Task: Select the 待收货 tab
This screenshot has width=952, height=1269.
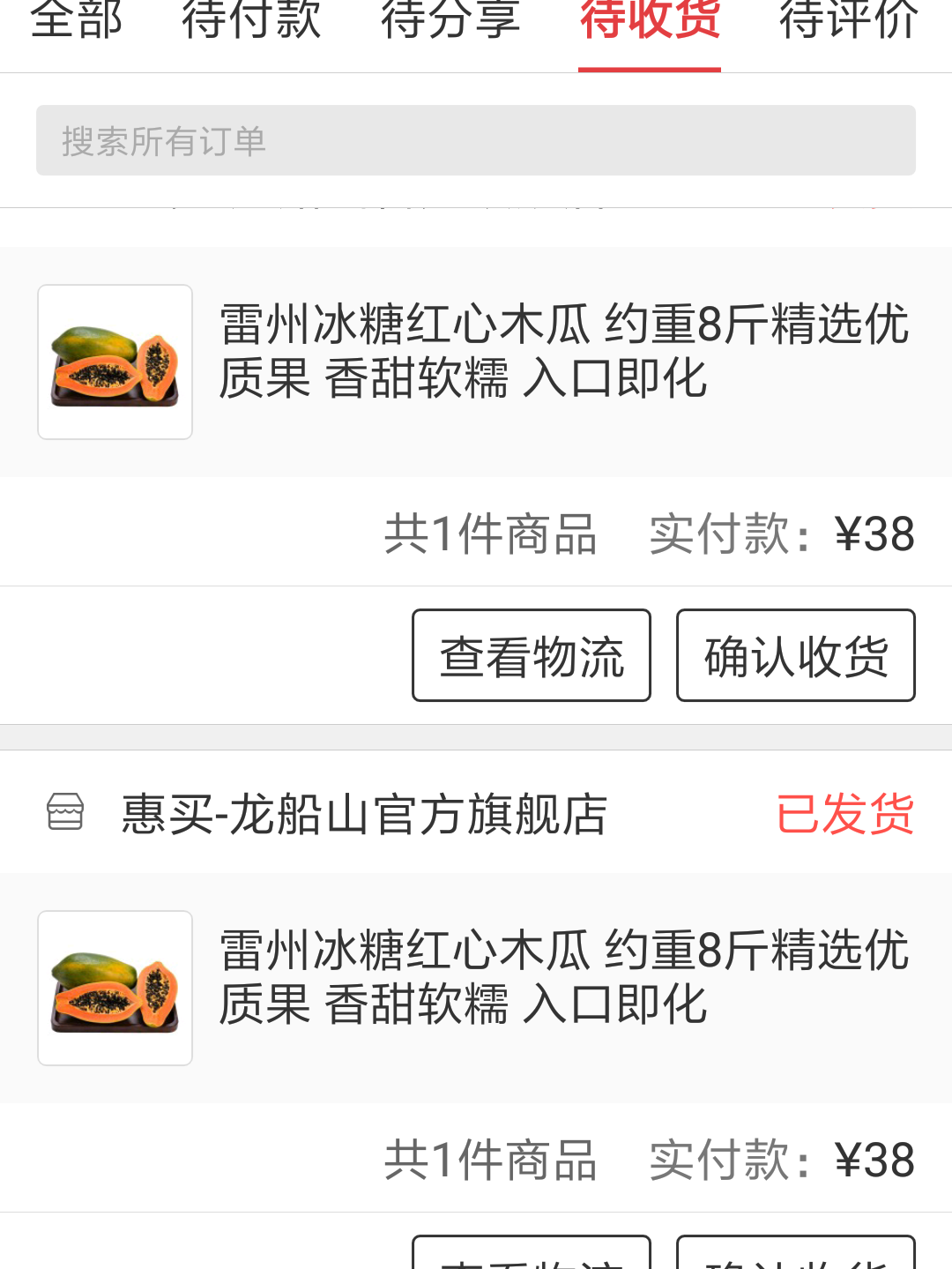Action: pyautogui.click(x=650, y=21)
